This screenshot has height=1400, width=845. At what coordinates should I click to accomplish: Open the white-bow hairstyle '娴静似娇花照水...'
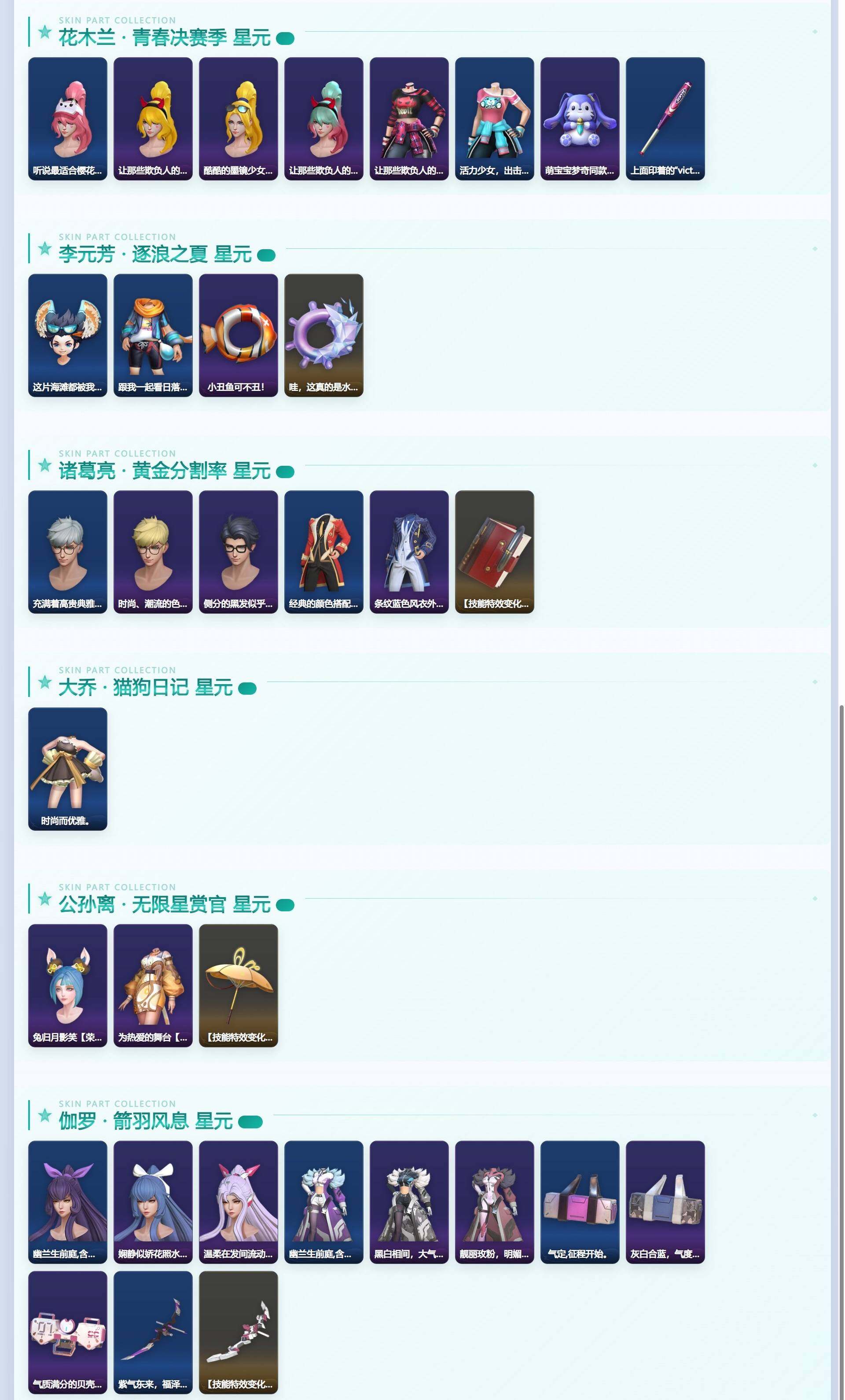pyautogui.click(x=153, y=1202)
